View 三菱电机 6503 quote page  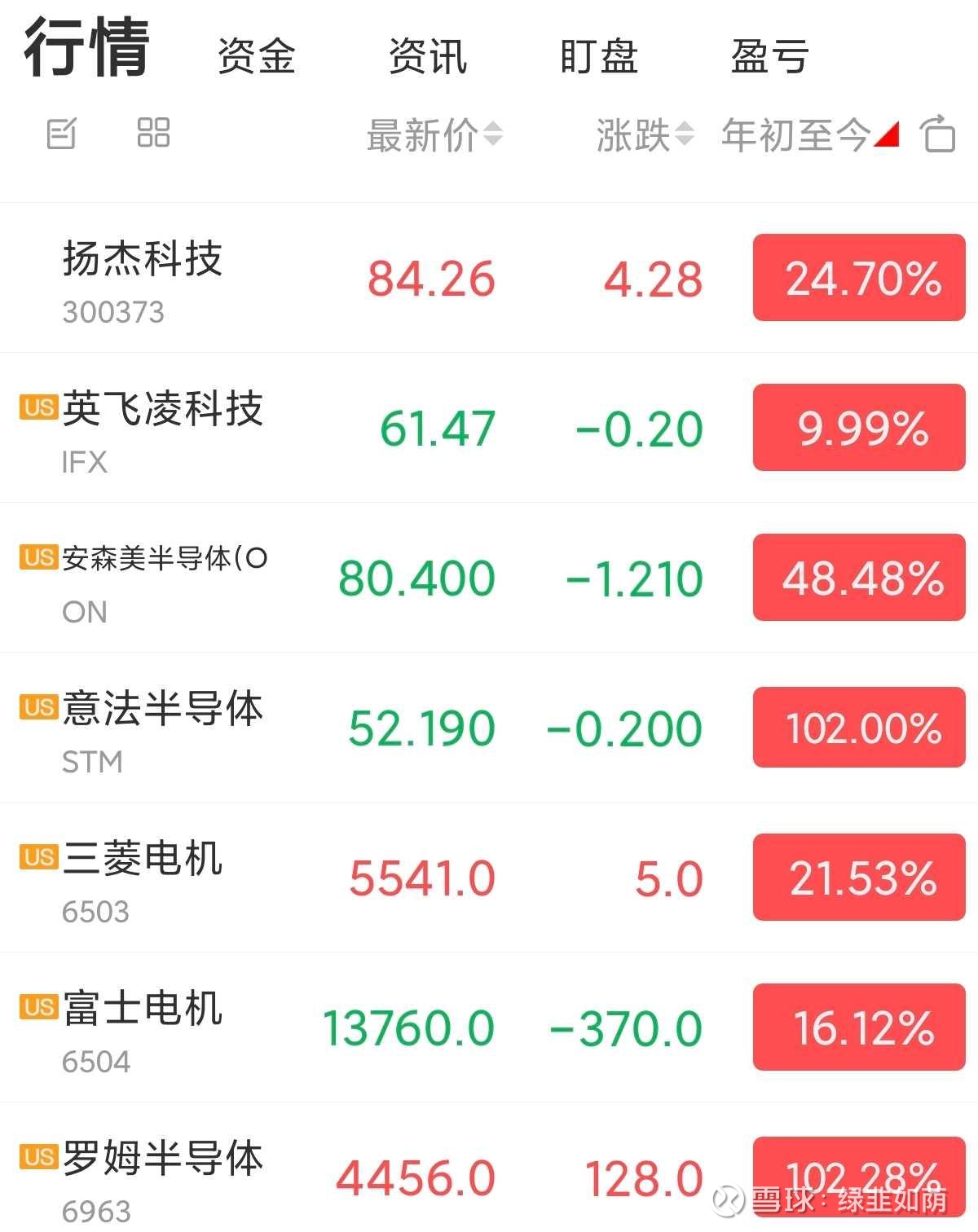click(x=489, y=878)
